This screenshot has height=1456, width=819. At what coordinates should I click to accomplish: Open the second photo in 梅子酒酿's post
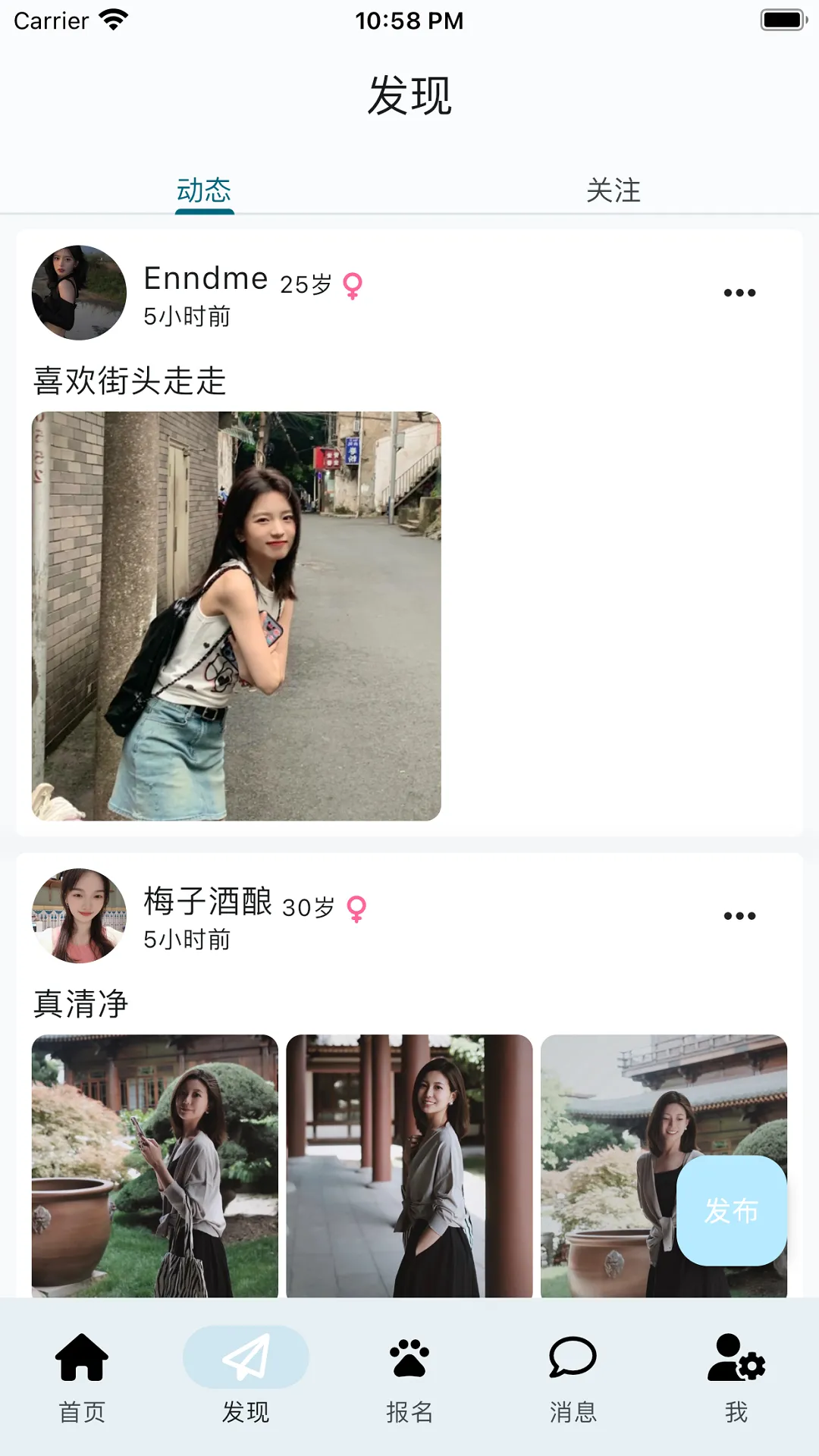409,1166
